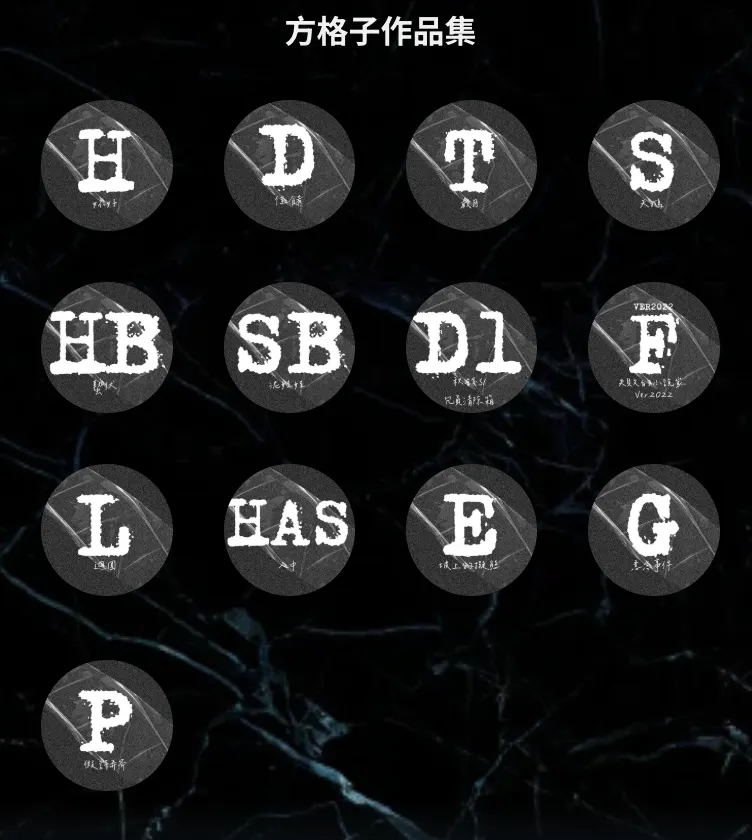Select the work labeled G
This screenshot has width=752, height=840.
coord(653,529)
